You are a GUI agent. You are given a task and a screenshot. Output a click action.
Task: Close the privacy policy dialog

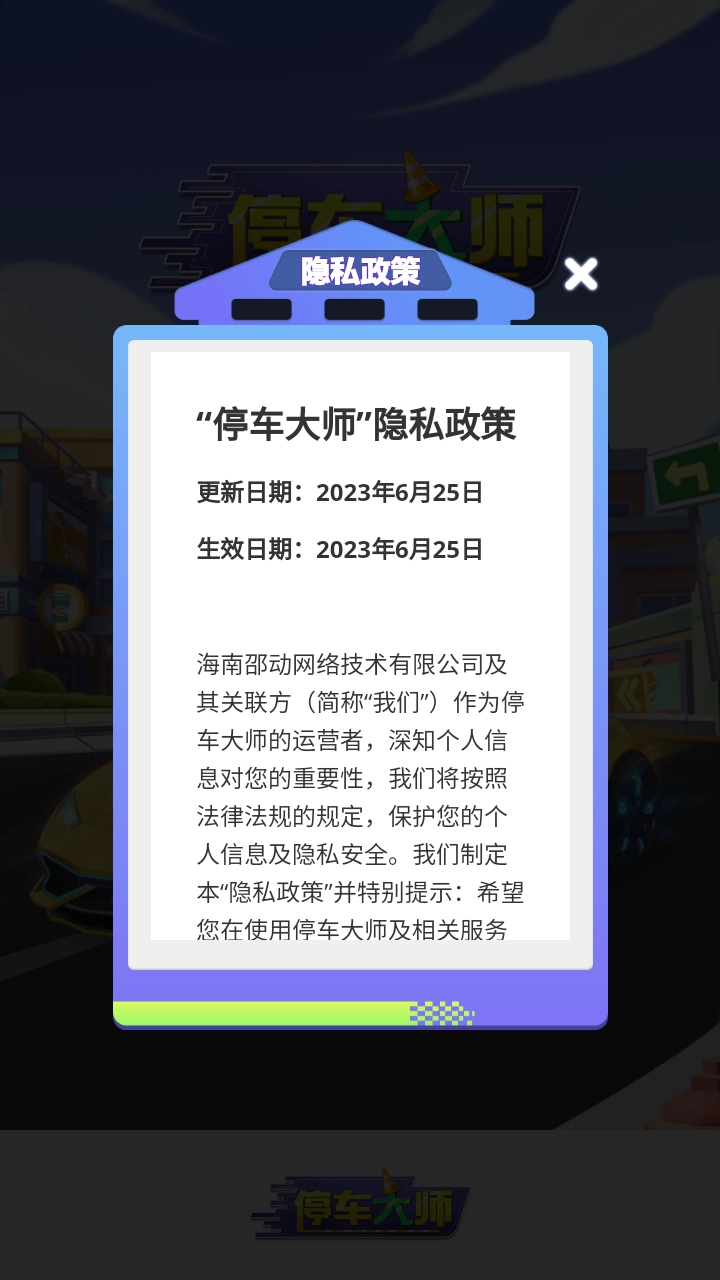click(x=581, y=274)
